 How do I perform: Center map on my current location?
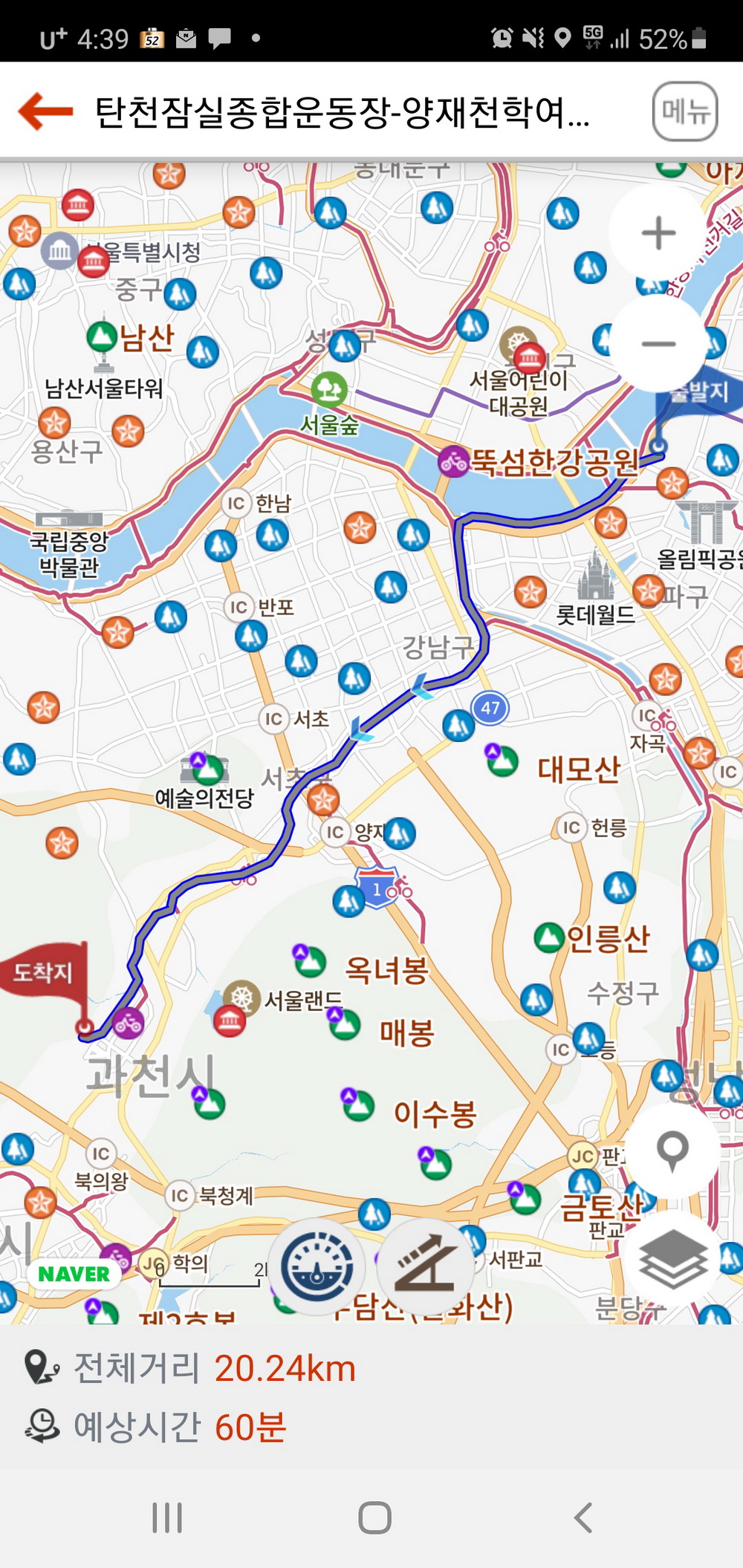click(x=672, y=1151)
